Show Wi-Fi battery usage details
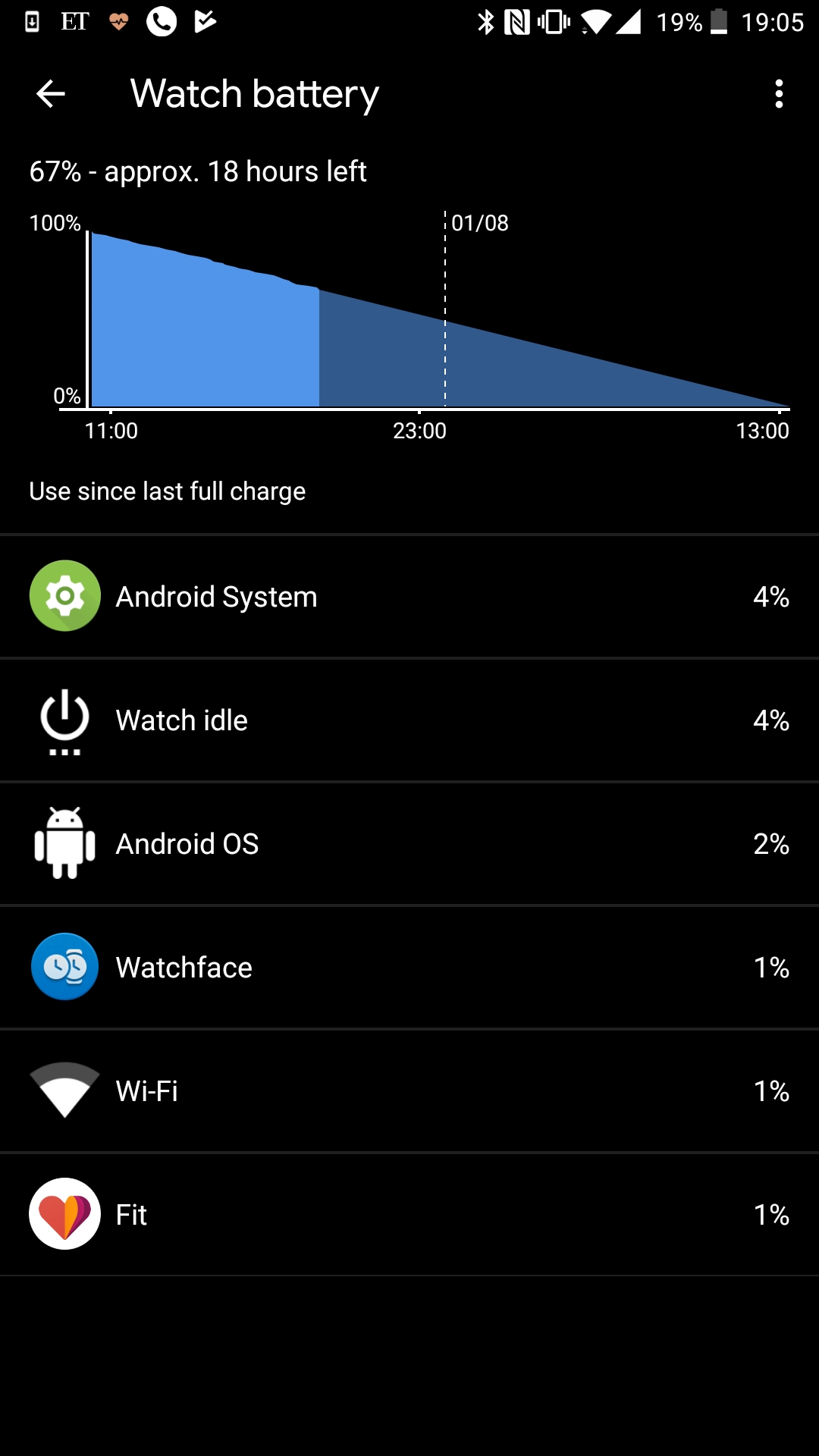The height and width of the screenshot is (1456, 819). (409, 1091)
